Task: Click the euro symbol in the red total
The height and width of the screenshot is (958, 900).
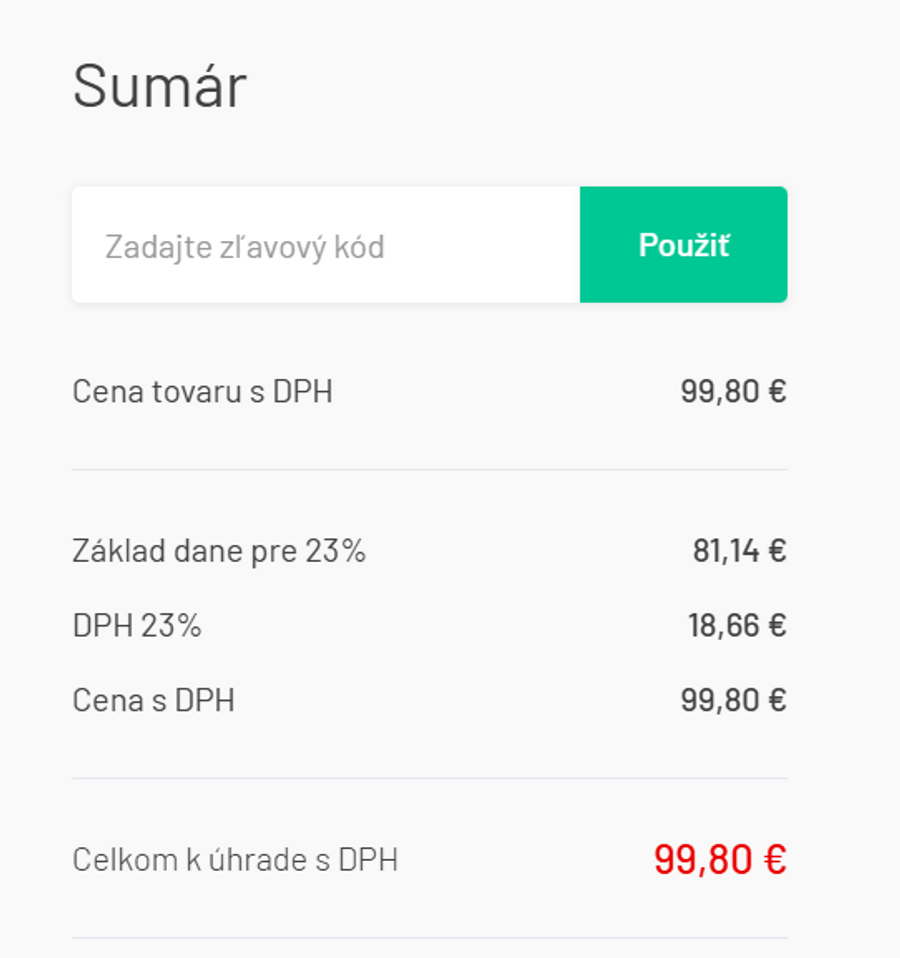Action: [x=776, y=858]
